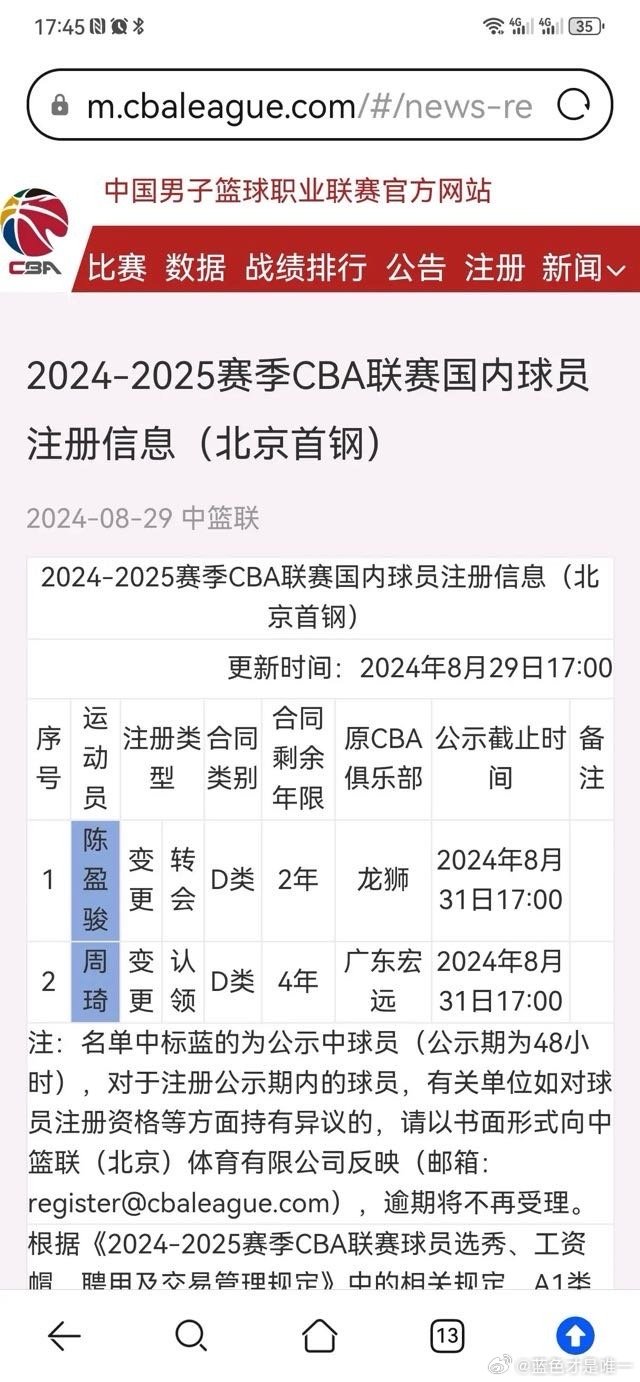Open the tab switcher showing 13 tabs
Image resolution: width=640 pixels, height=1382 pixels.
(x=447, y=1335)
